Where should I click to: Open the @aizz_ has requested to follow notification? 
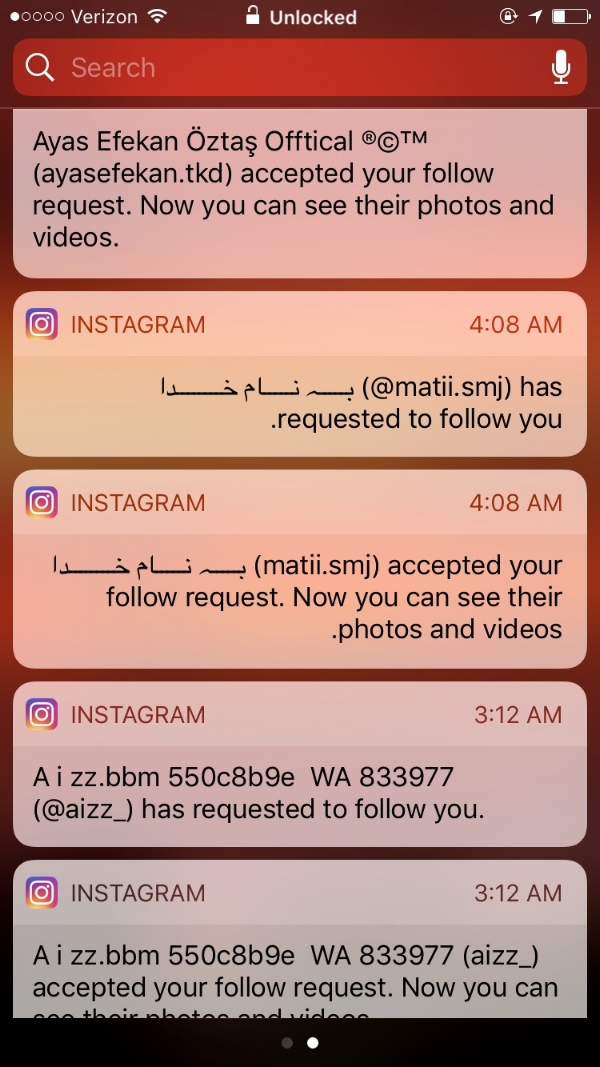[x=300, y=764]
